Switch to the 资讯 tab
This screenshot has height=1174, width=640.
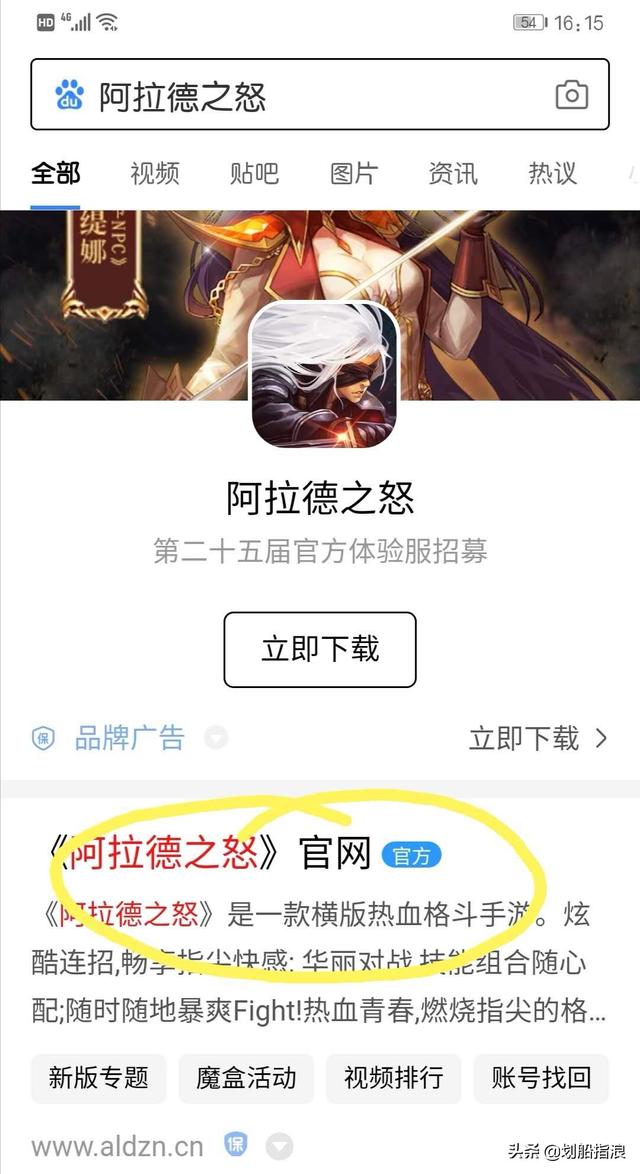click(453, 174)
